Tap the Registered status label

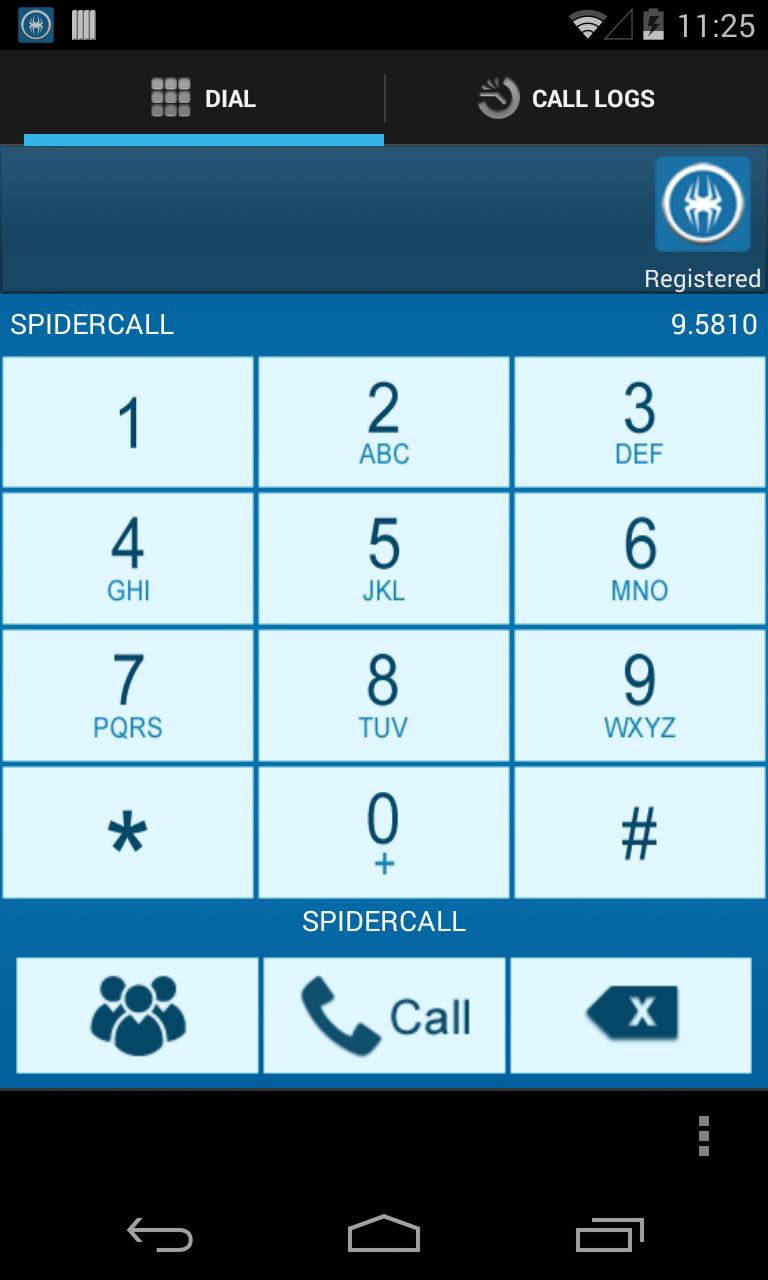(702, 278)
